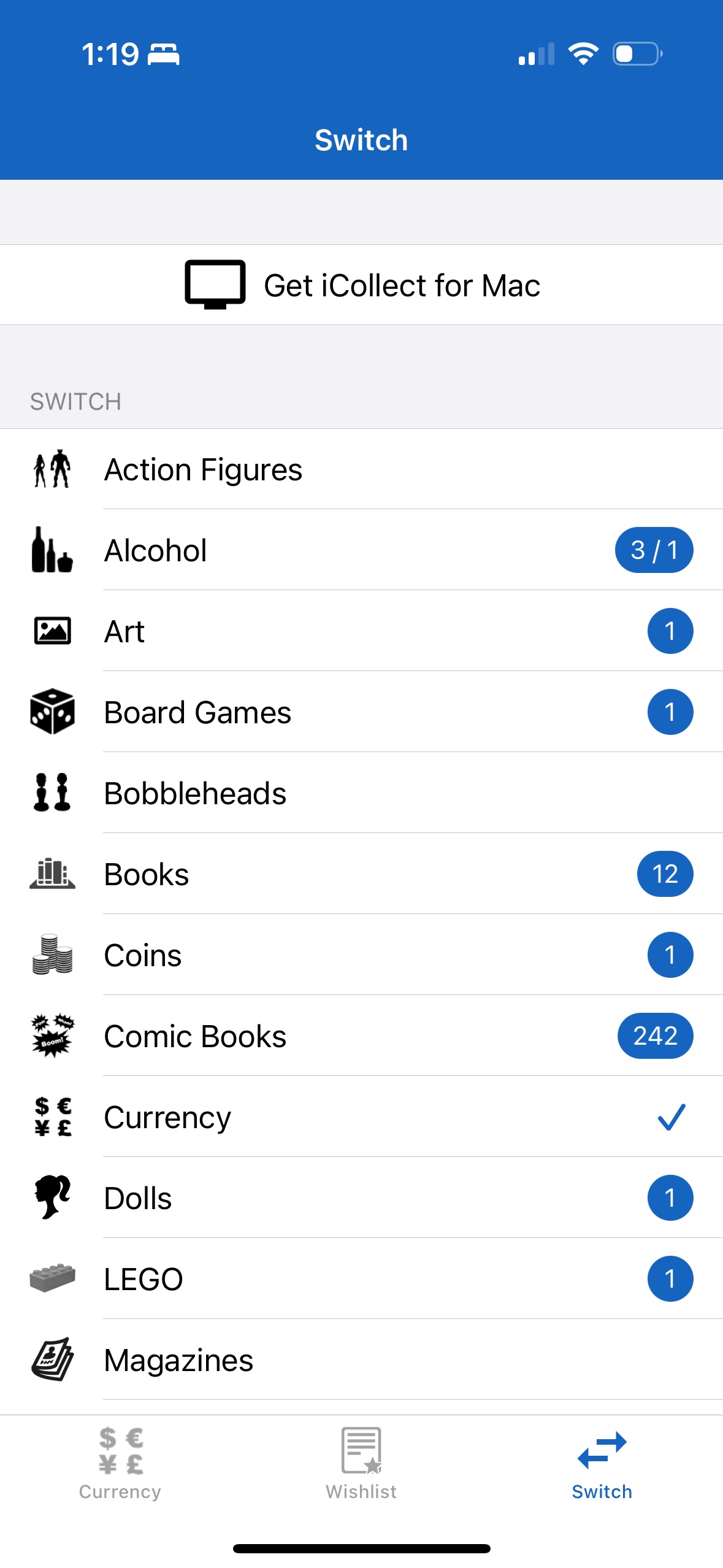The image size is (723, 1568).
Task: Open the Wishlist tab
Action: click(x=361, y=1463)
